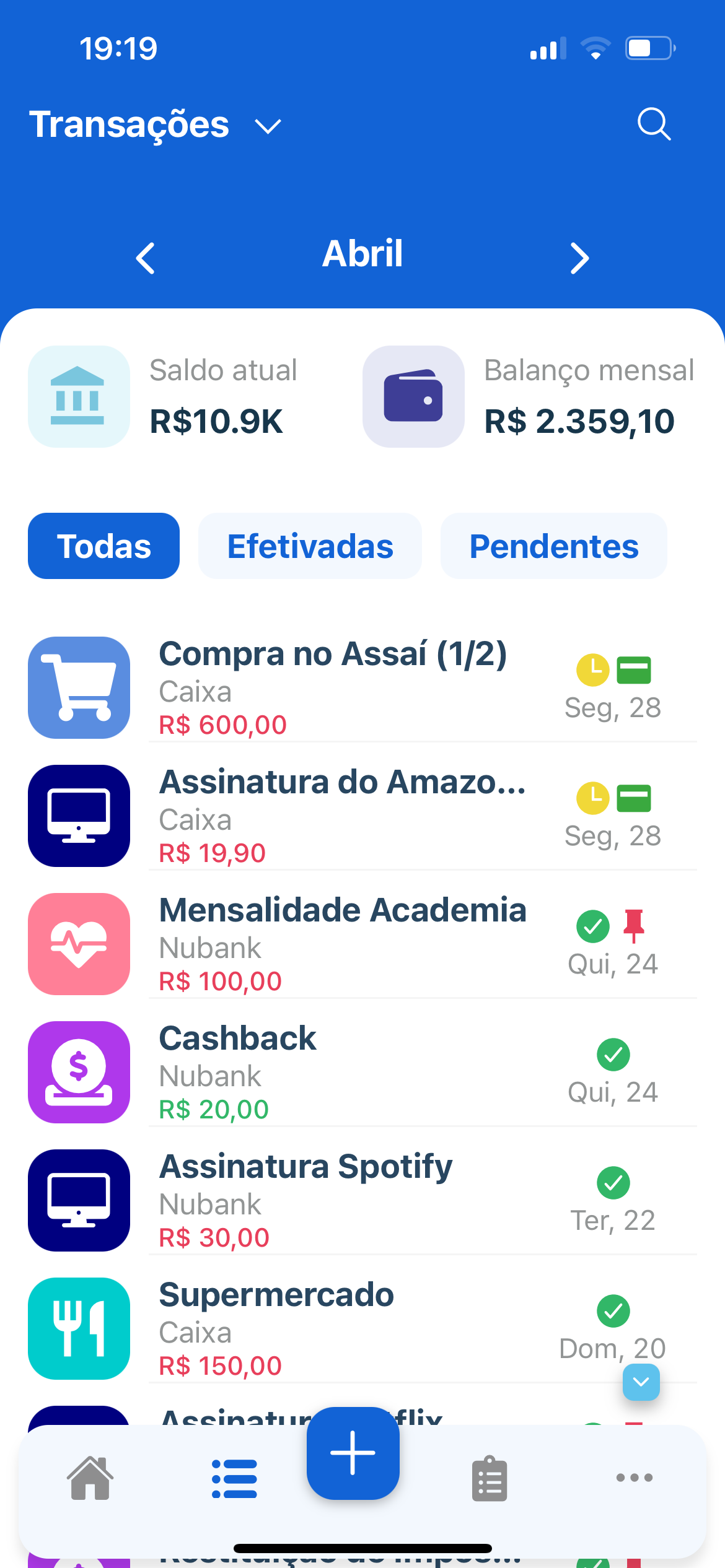
Task: Switch to the Pendentes filter
Action: [553, 546]
